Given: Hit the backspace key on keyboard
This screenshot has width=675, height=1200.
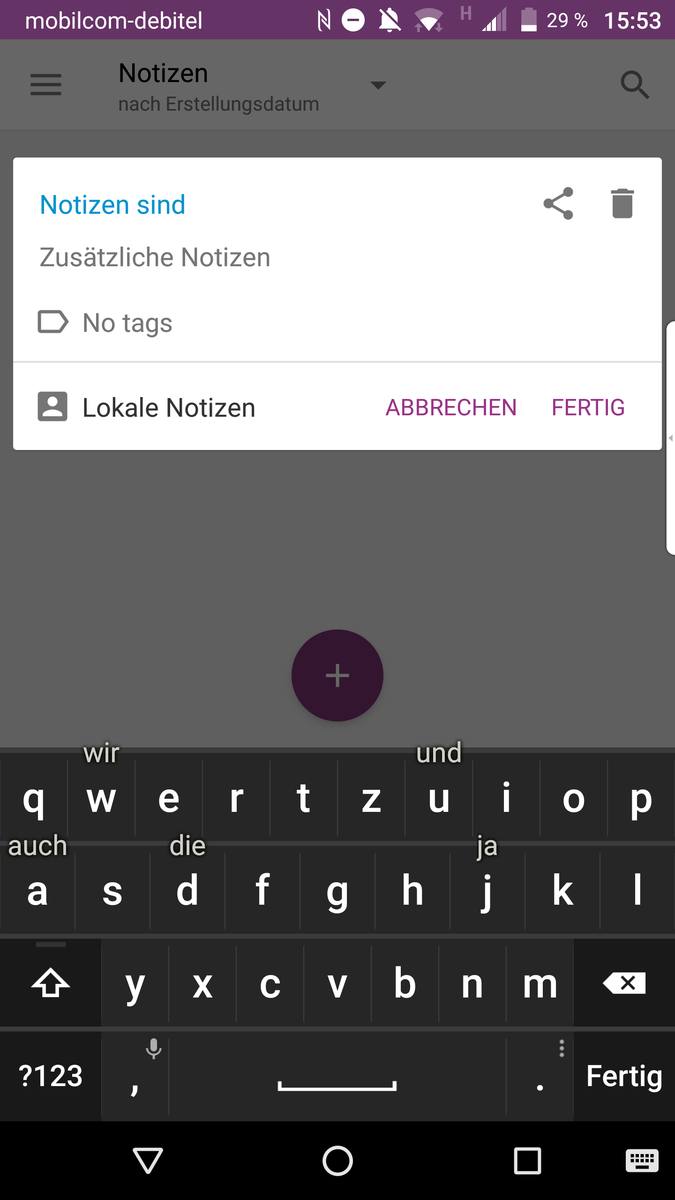Looking at the screenshot, I should tap(624, 984).
